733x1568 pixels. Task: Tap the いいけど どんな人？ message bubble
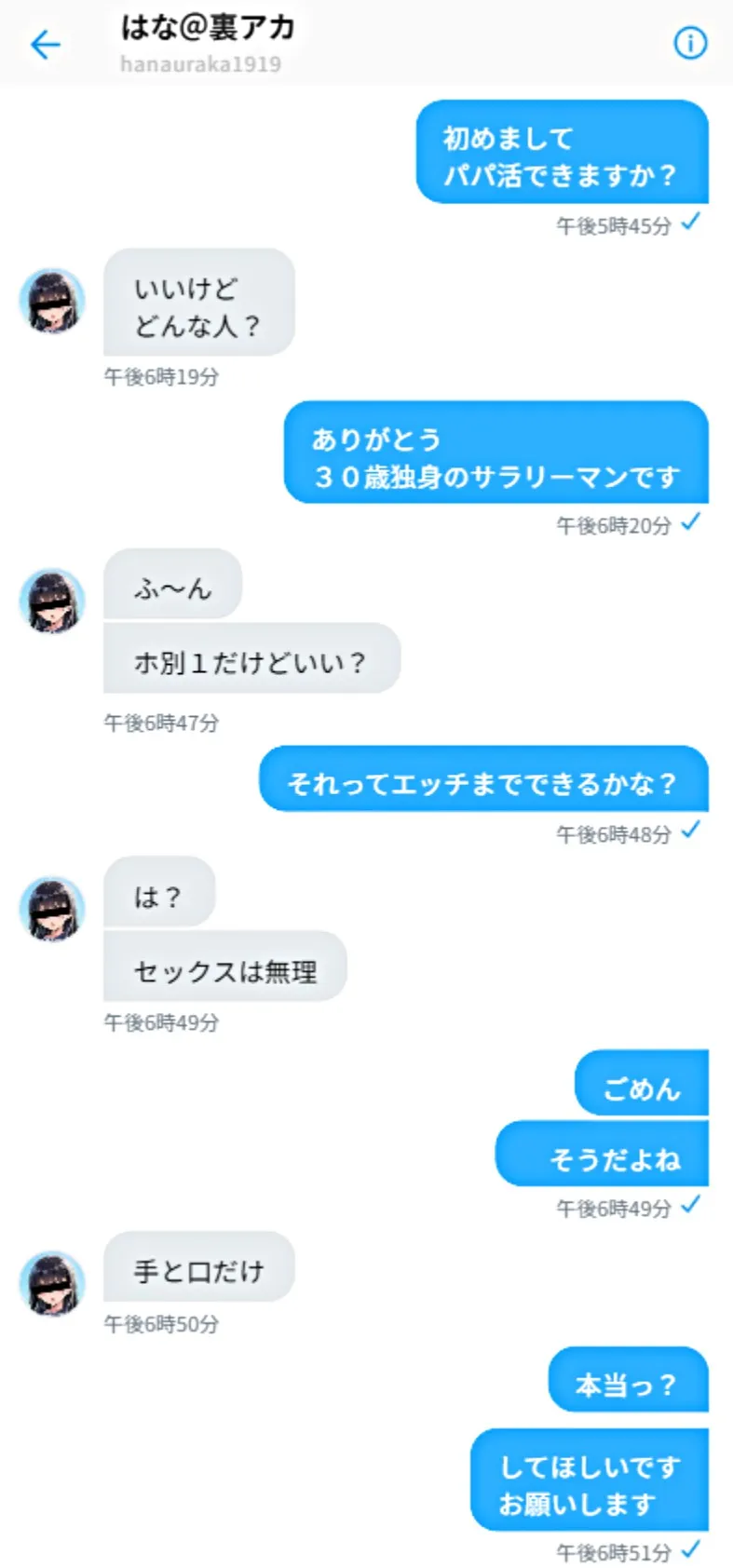click(197, 304)
